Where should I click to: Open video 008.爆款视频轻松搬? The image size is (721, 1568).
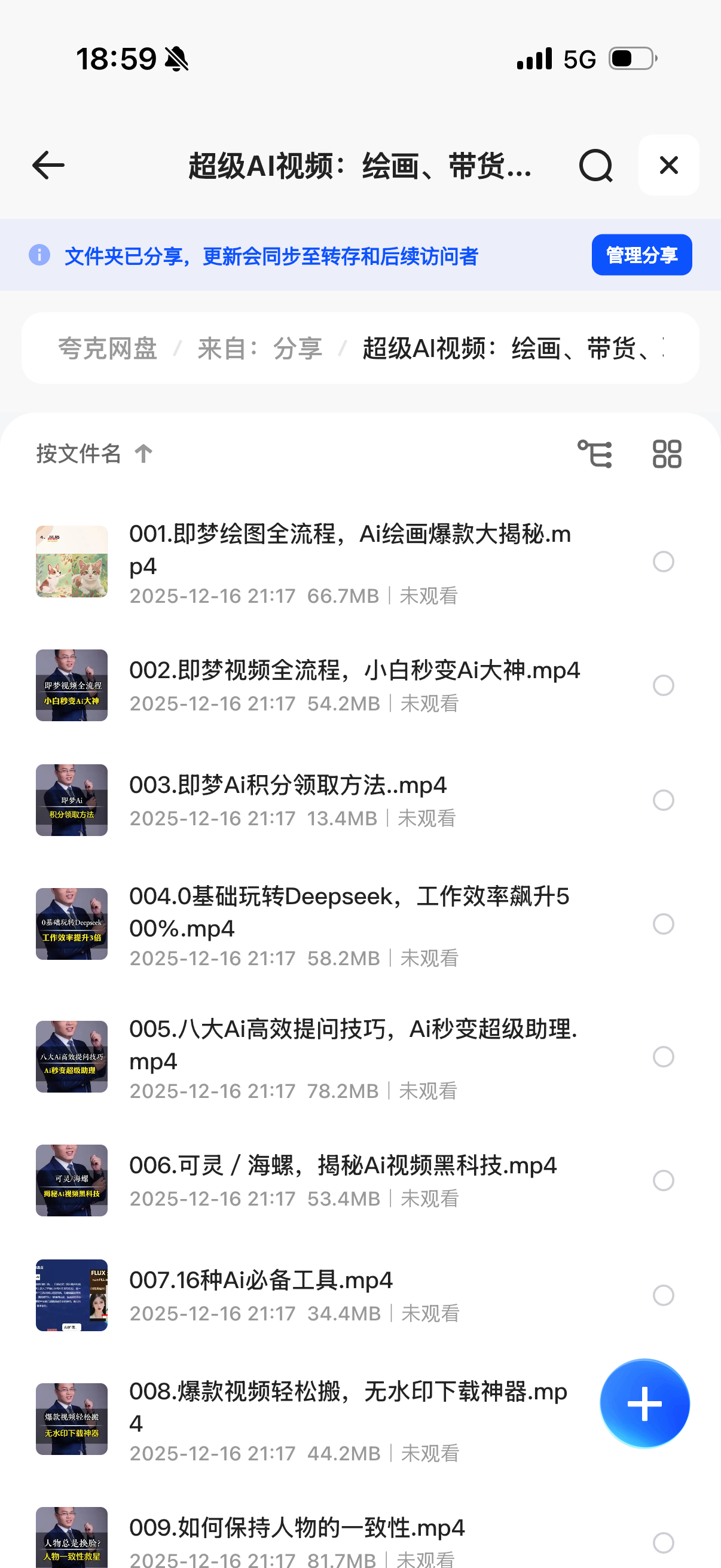point(348,1407)
